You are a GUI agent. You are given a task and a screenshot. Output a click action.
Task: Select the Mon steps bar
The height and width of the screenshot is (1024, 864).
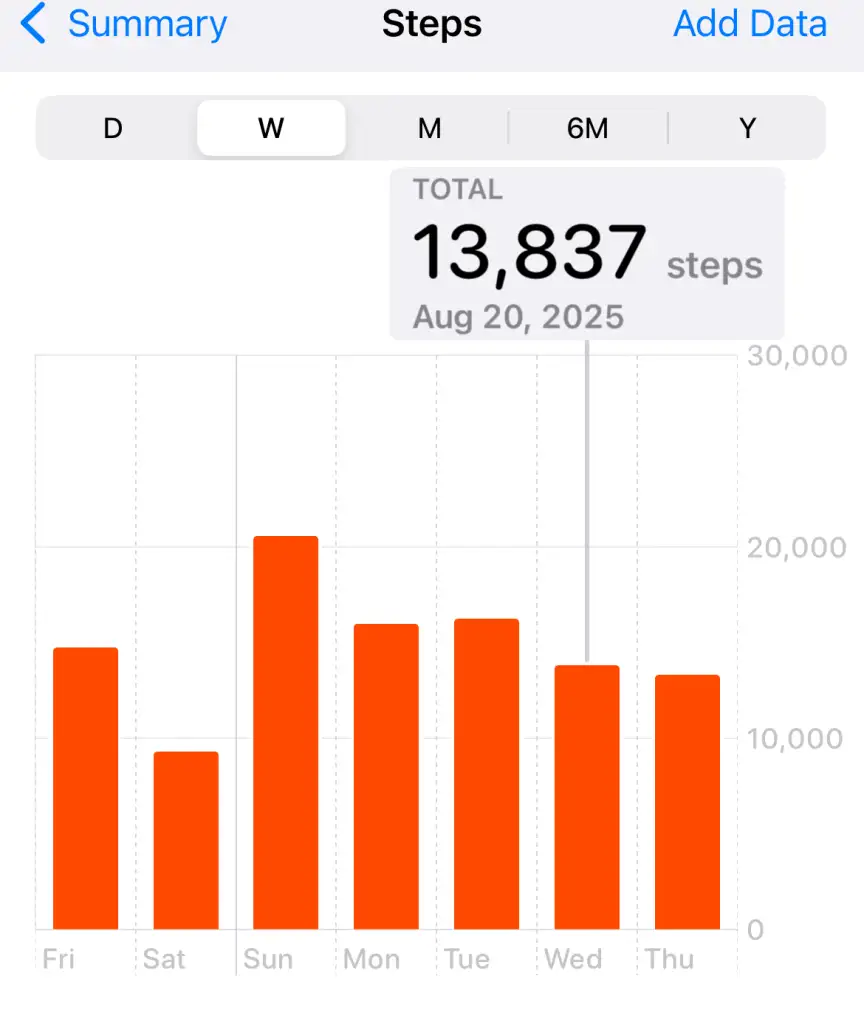point(386,778)
